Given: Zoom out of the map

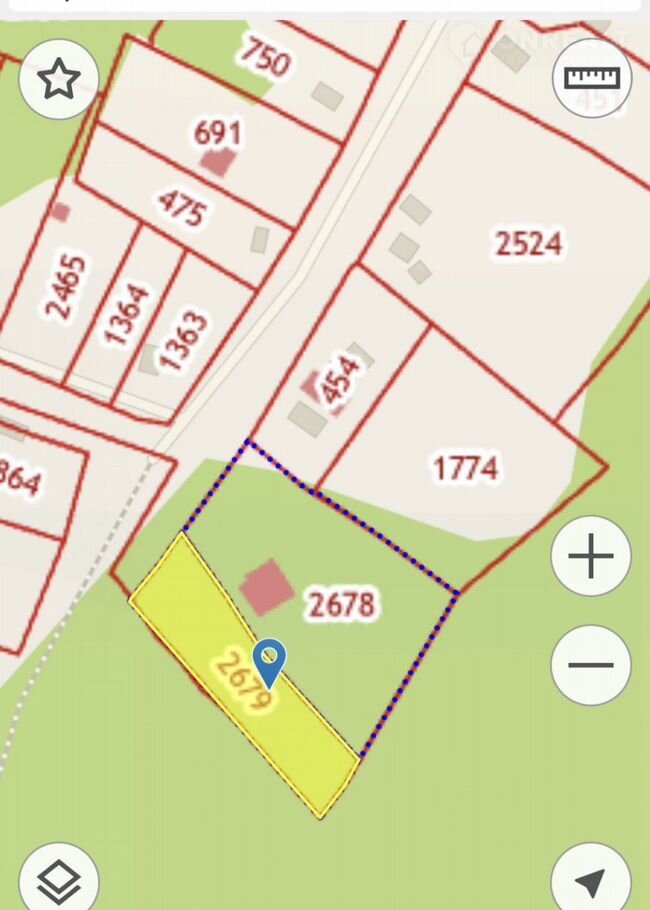Looking at the screenshot, I should [591, 665].
